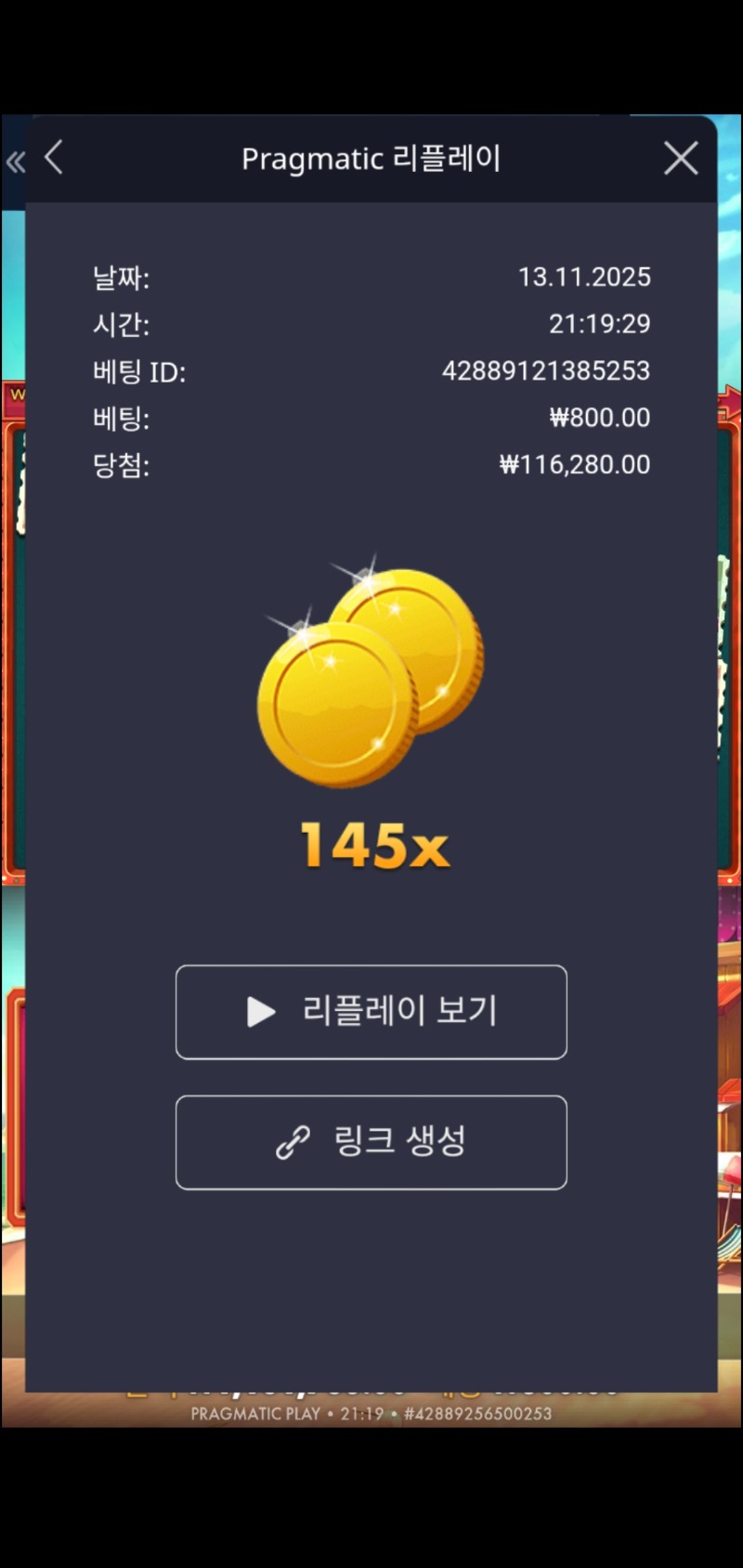Viewport: 743px width, 1568px height.
Task: Click the back arrow at top left
Action: [x=53, y=158]
